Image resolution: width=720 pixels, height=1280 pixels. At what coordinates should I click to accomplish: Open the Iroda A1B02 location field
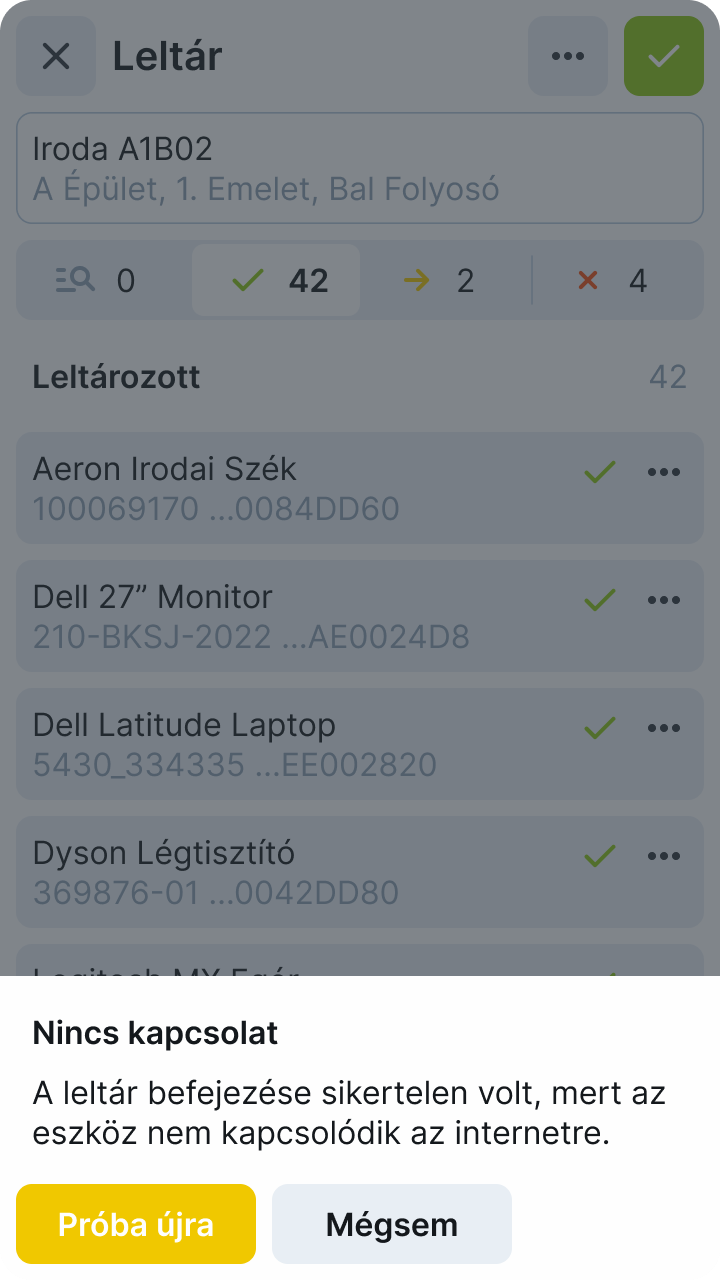click(x=360, y=168)
